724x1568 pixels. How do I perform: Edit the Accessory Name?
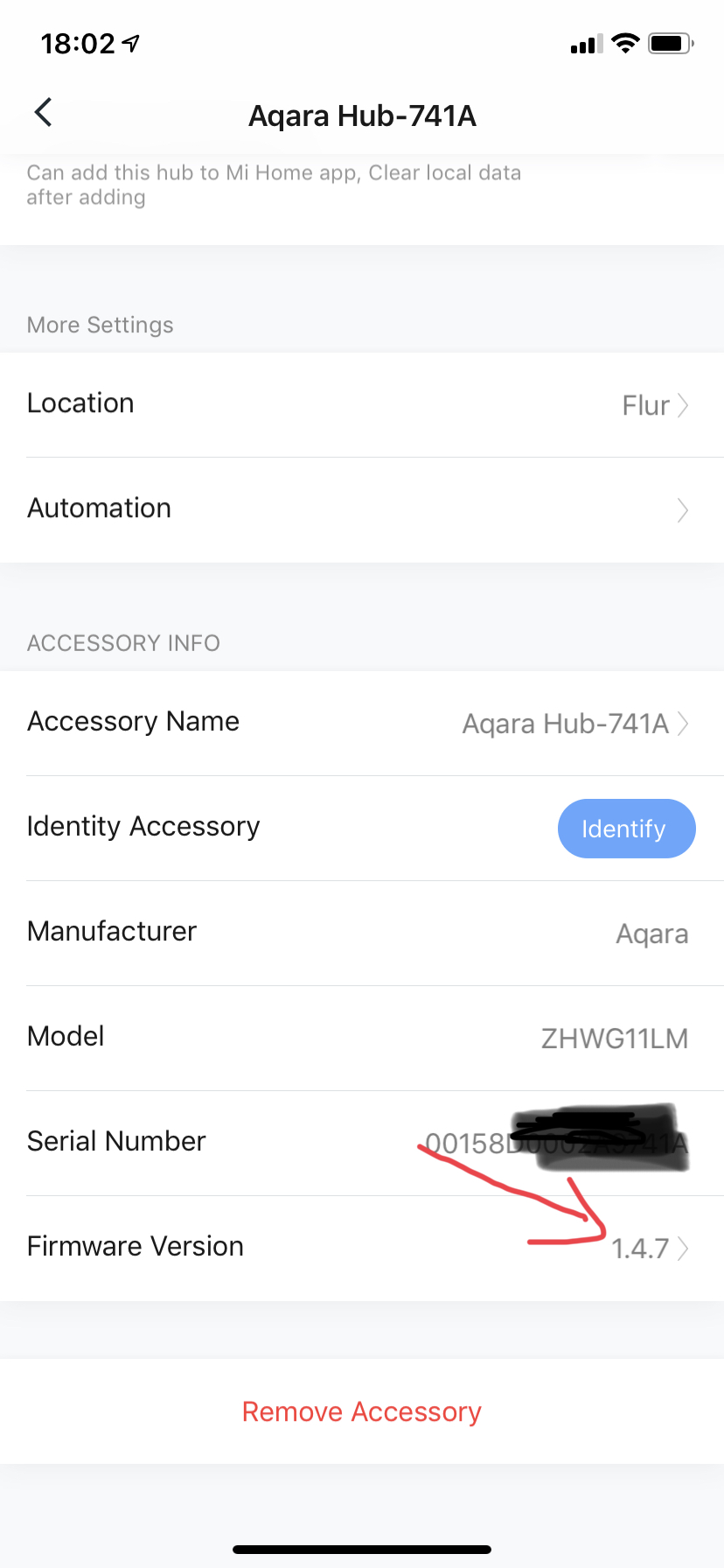tap(362, 723)
